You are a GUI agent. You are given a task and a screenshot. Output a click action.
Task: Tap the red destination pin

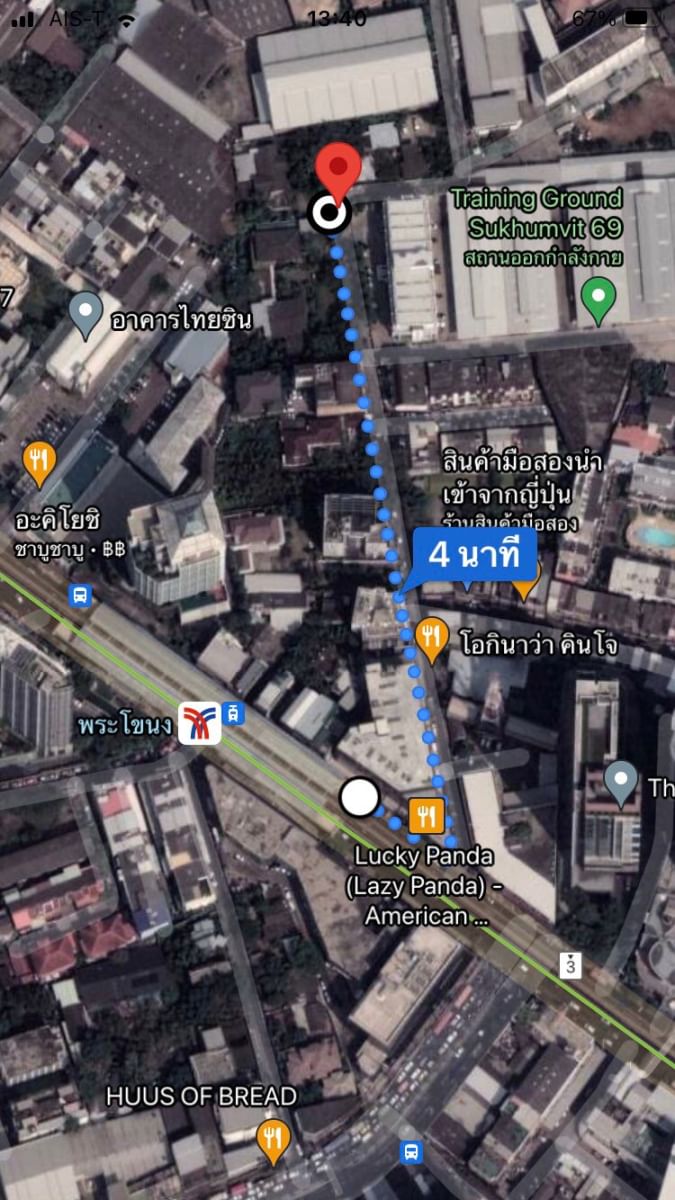tap(338, 172)
